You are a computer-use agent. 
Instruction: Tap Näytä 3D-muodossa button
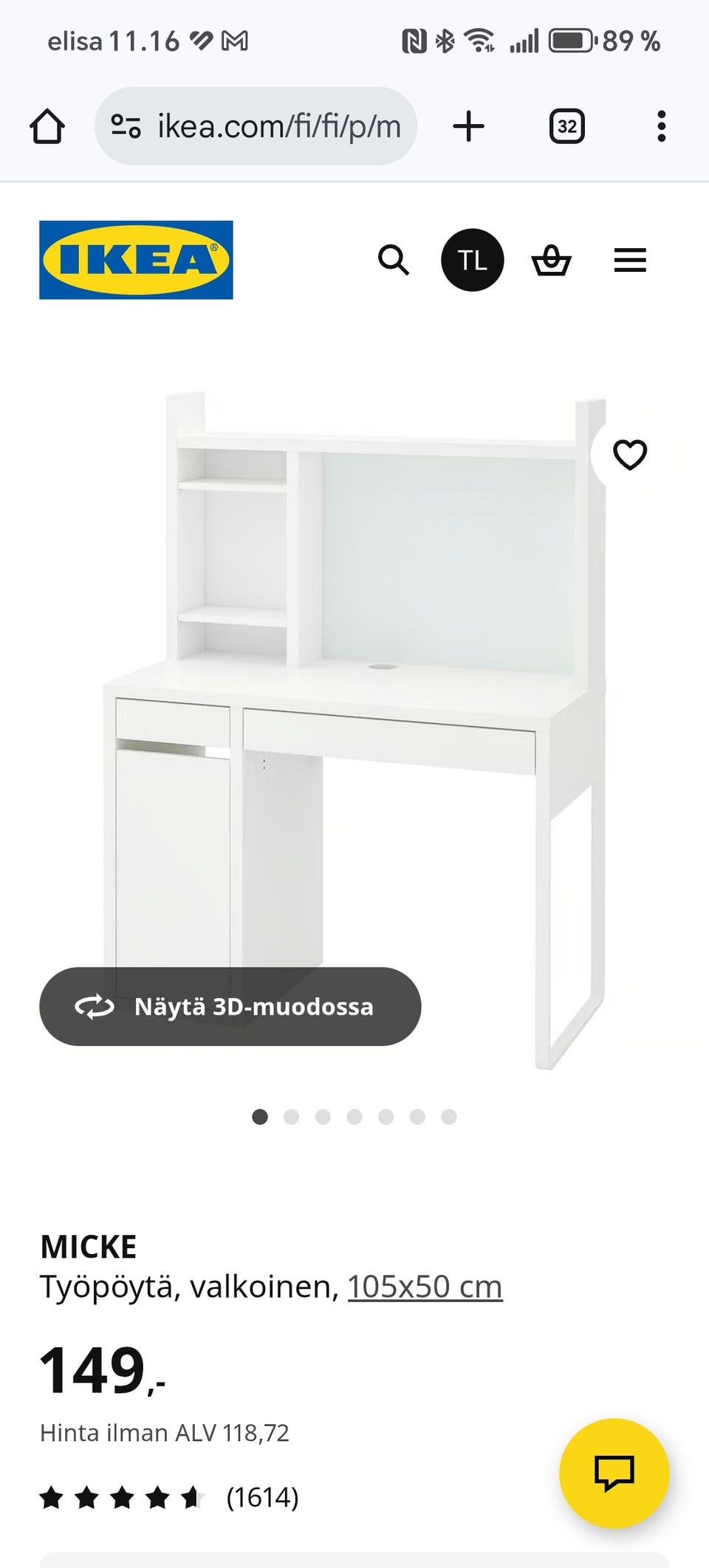click(230, 1006)
